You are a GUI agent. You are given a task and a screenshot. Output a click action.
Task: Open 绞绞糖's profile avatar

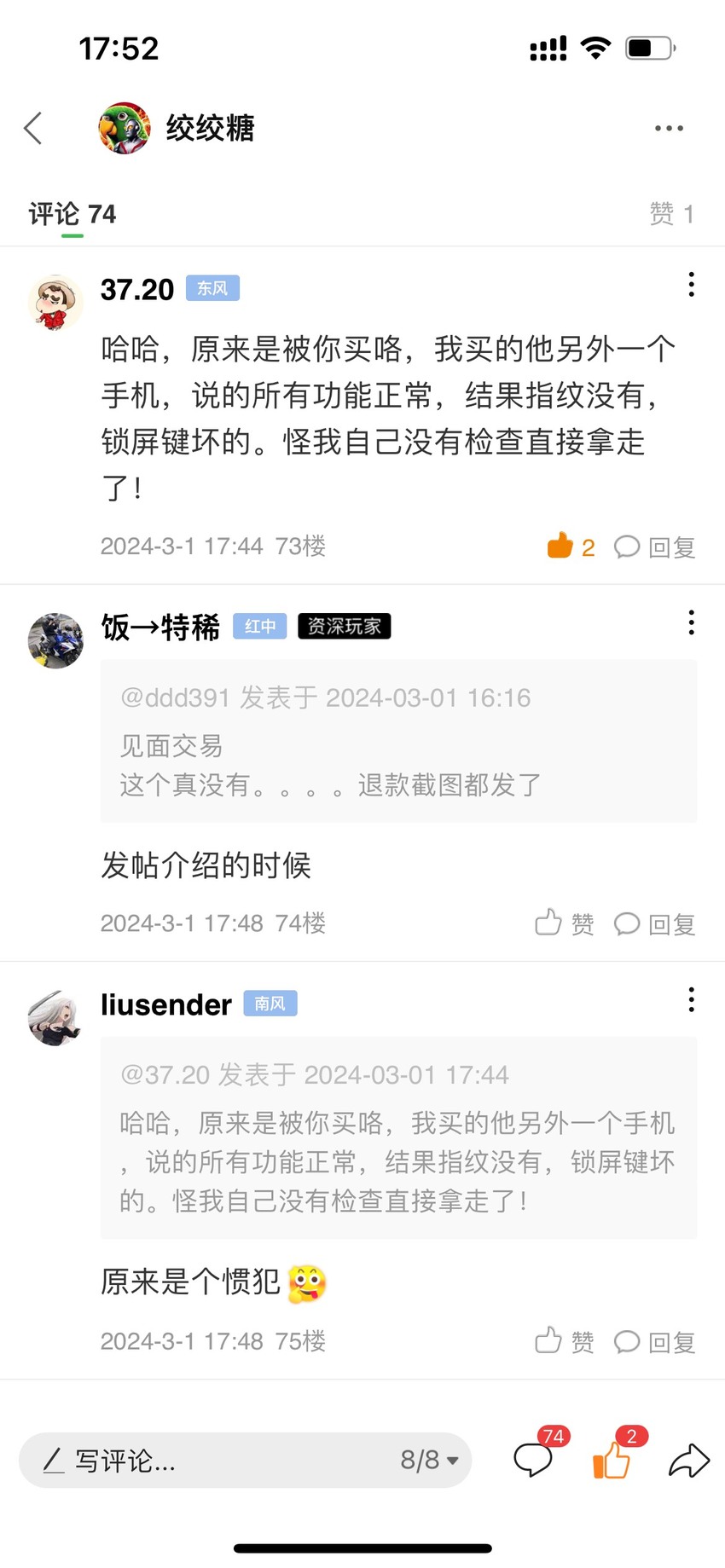125,129
